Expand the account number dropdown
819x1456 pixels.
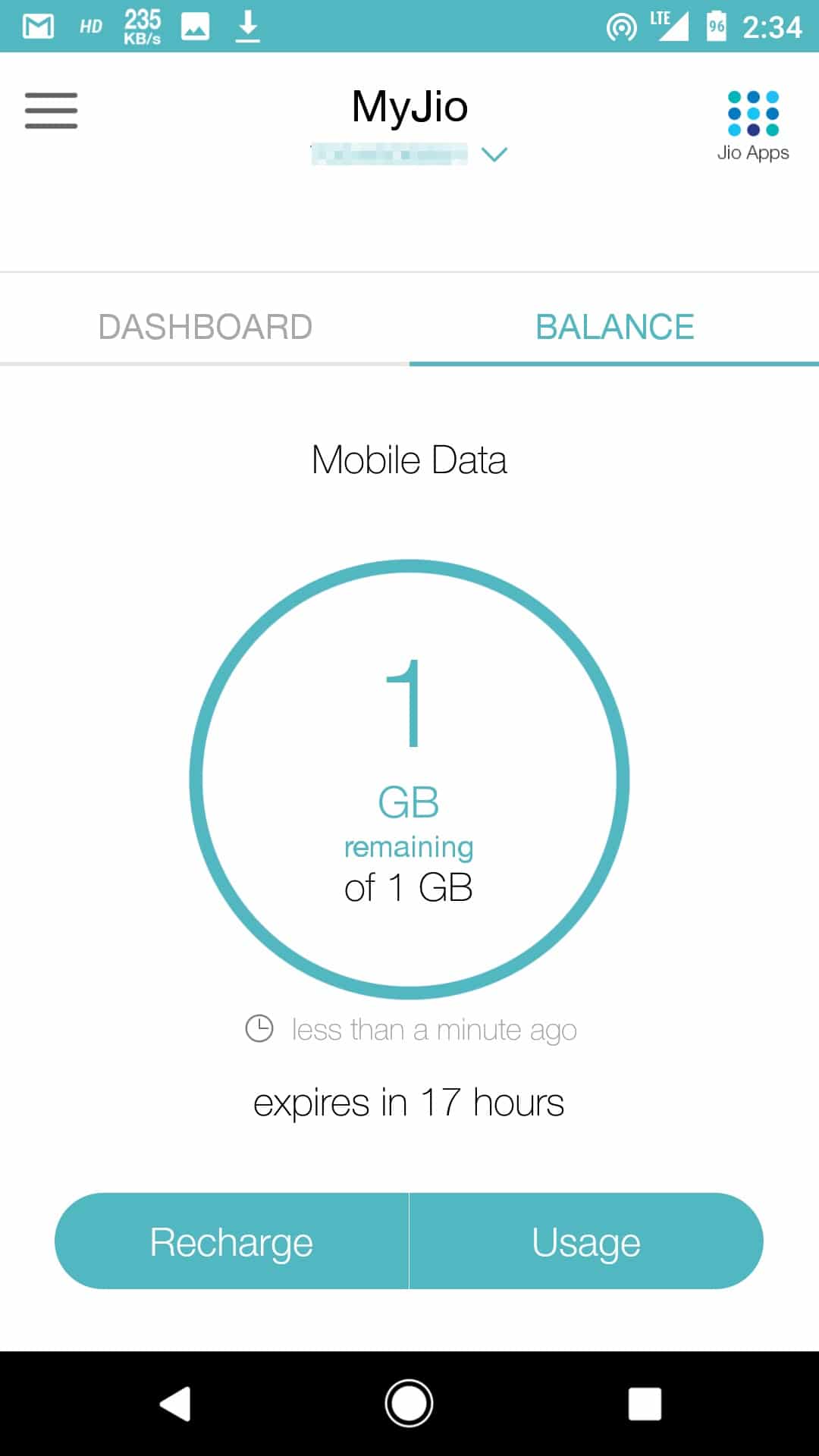[x=494, y=155]
